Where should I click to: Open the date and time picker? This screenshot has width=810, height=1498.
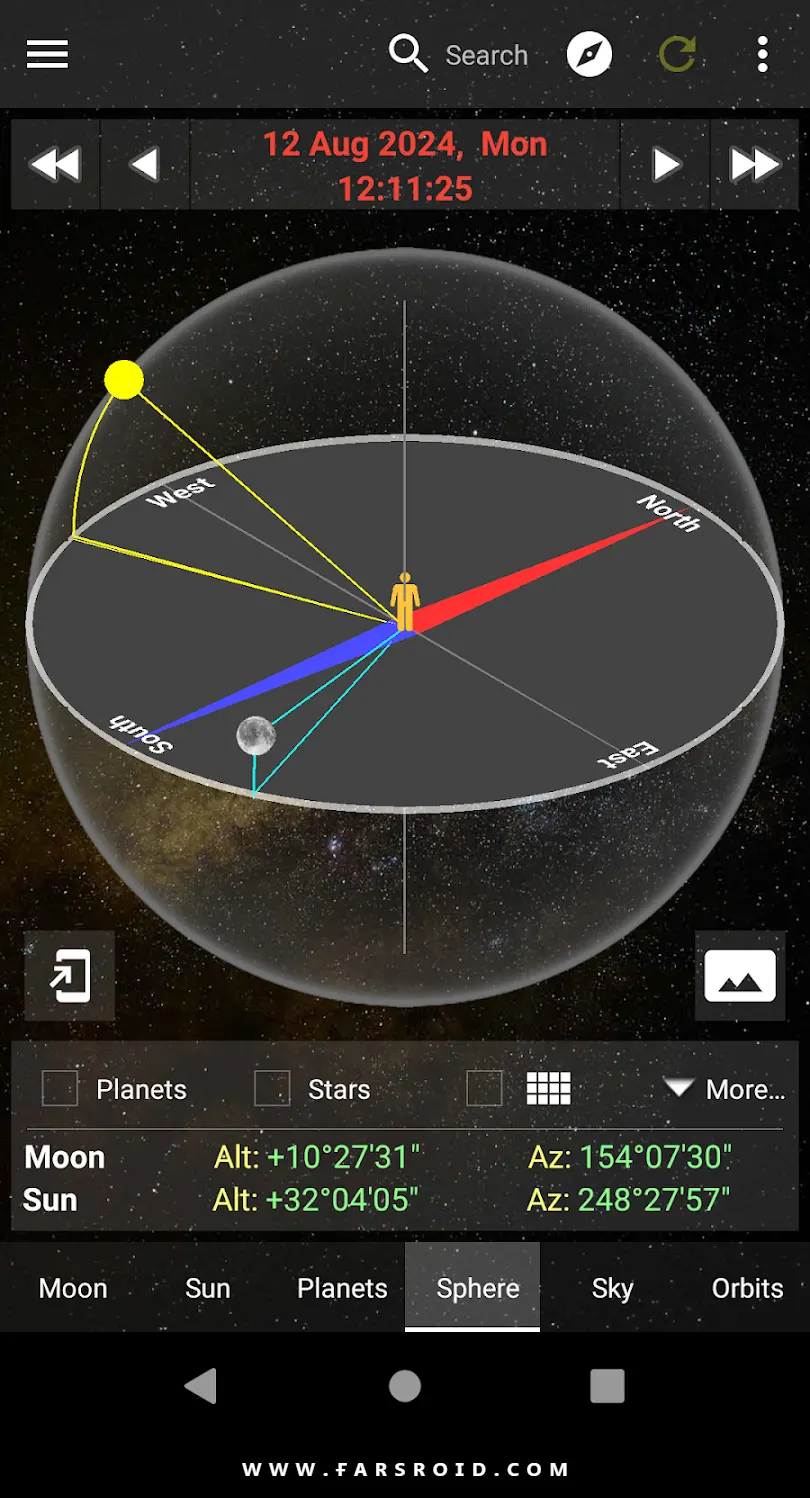tap(405, 165)
